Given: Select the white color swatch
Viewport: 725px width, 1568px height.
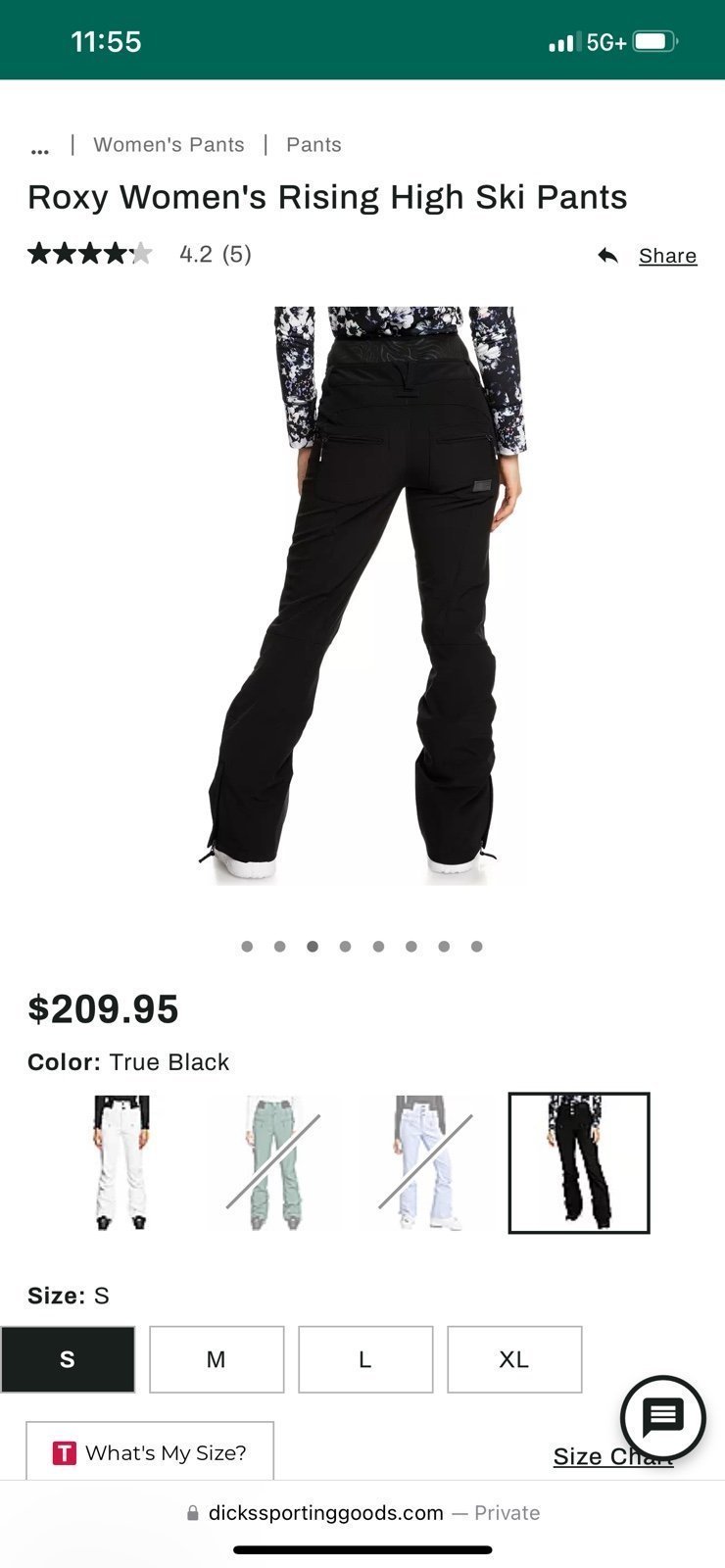Looking at the screenshot, I should 121,1162.
